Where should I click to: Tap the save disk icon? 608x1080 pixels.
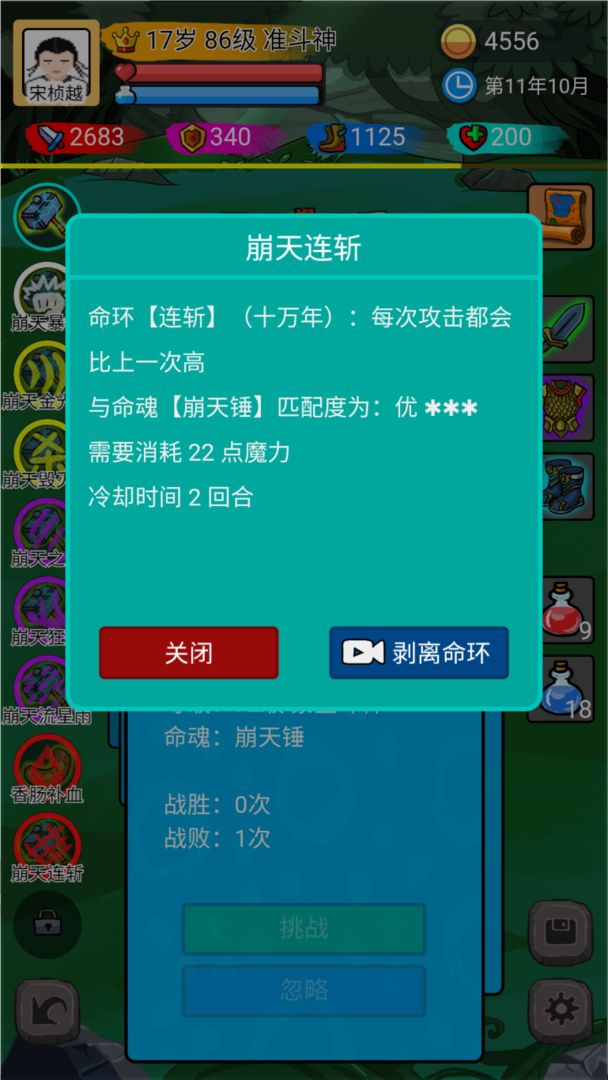[559, 932]
